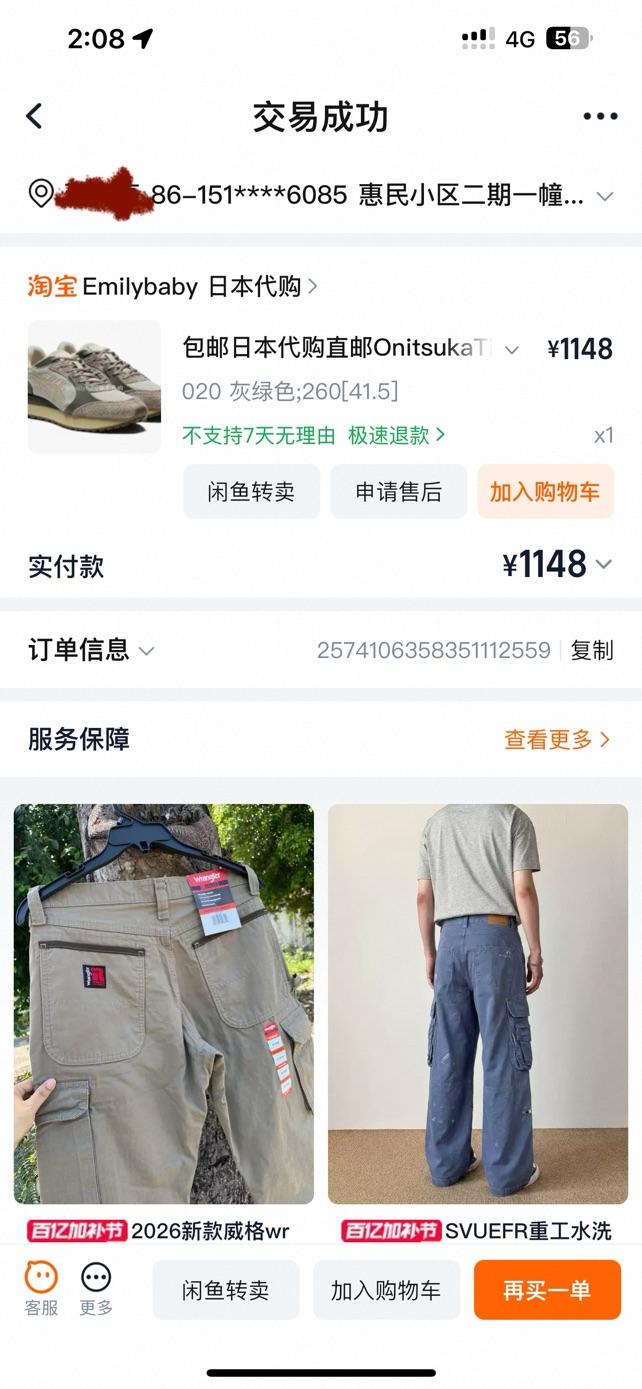Tap the orange 加入购物车 under the item
Viewport: 642px width, 1389px height.
point(545,491)
